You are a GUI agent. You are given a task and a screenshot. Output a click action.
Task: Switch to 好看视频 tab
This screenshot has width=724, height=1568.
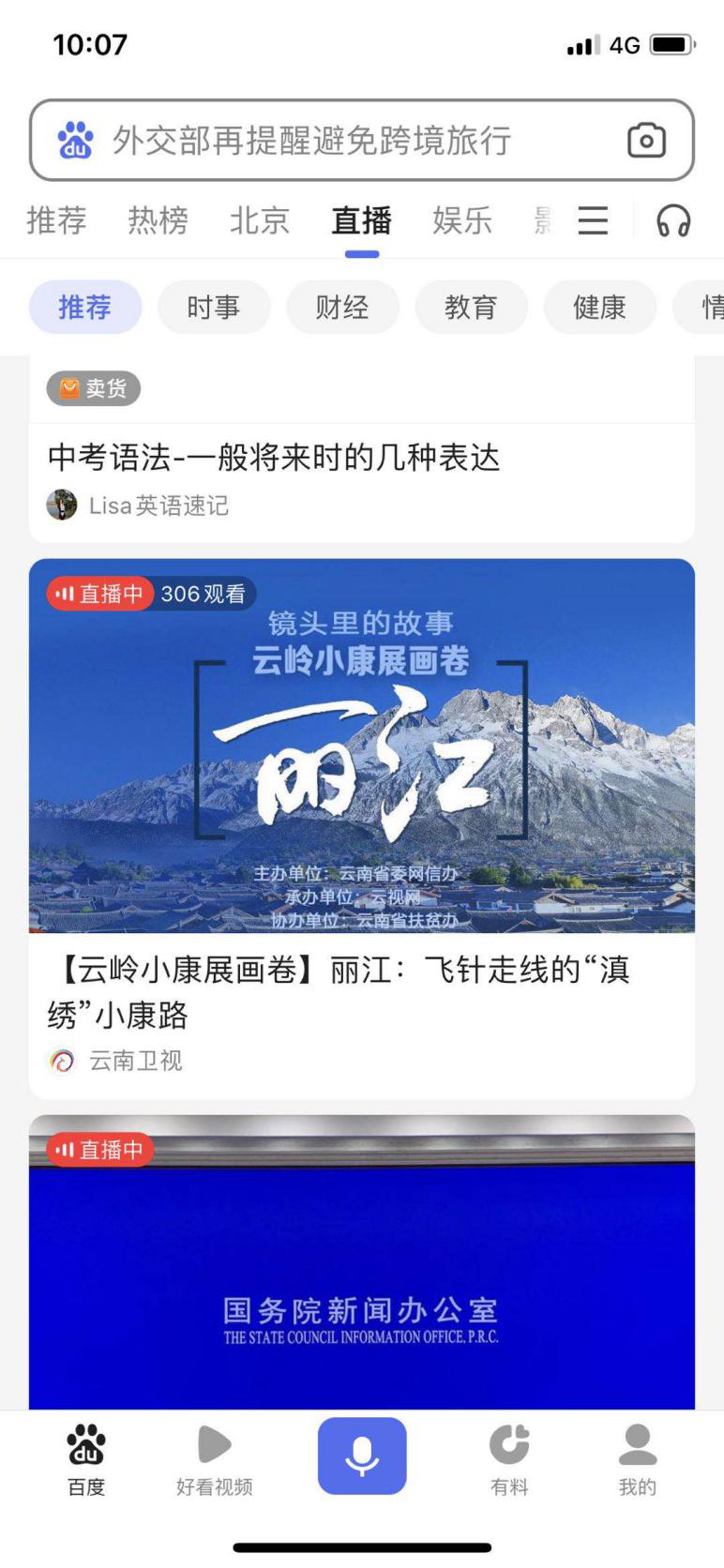[215, 1458]
